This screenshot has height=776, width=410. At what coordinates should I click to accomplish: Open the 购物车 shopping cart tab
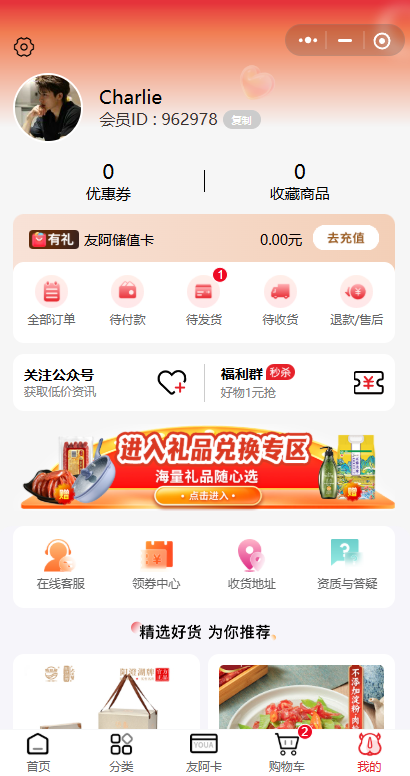(x=287, y=752)
